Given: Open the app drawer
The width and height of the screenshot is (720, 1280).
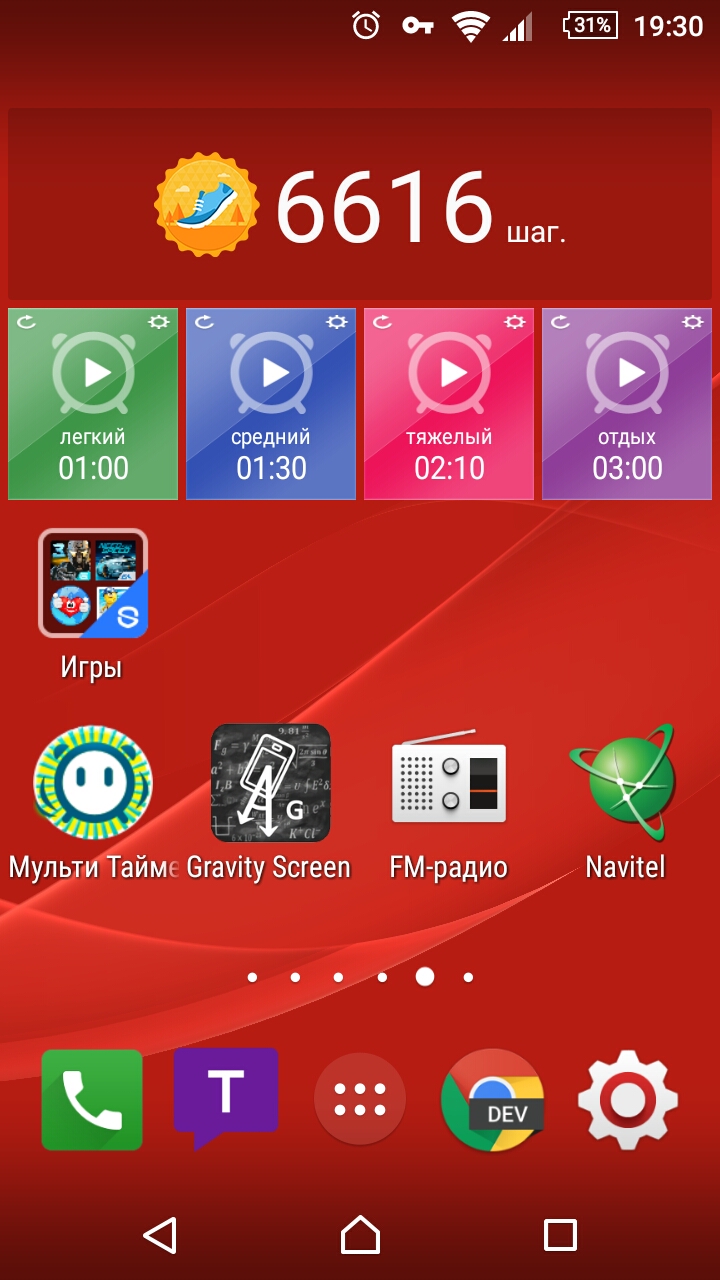Looking at the screenshot, I should pos(360,1099).
